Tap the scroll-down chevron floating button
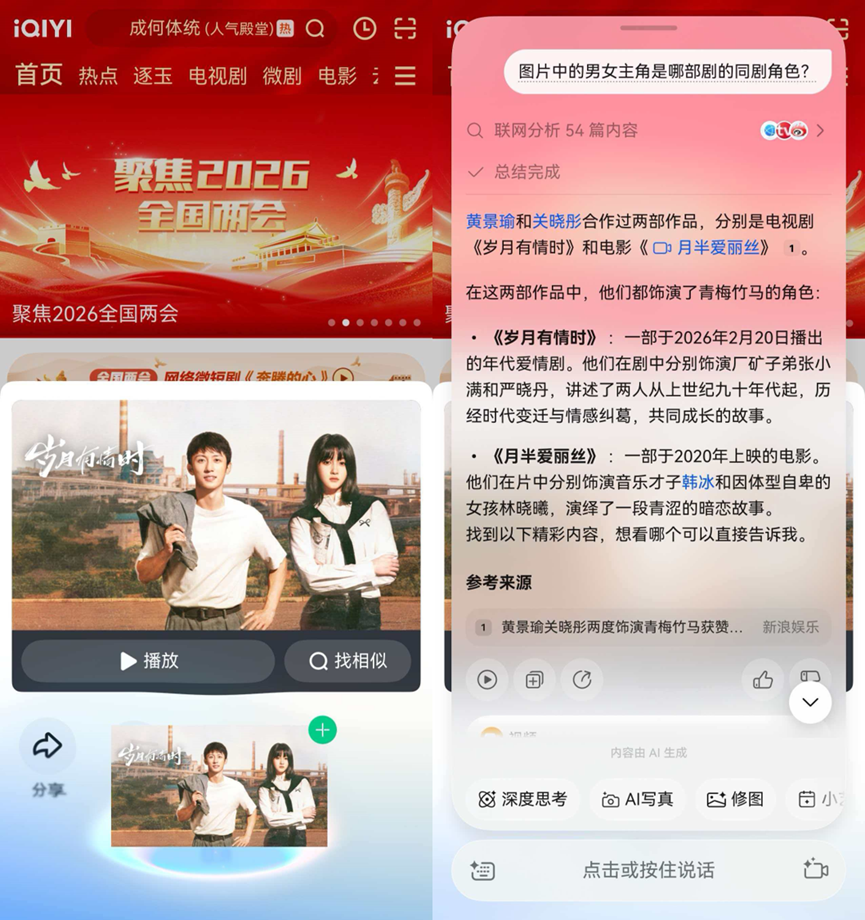865x920 pixels. (x=810, y=702)
